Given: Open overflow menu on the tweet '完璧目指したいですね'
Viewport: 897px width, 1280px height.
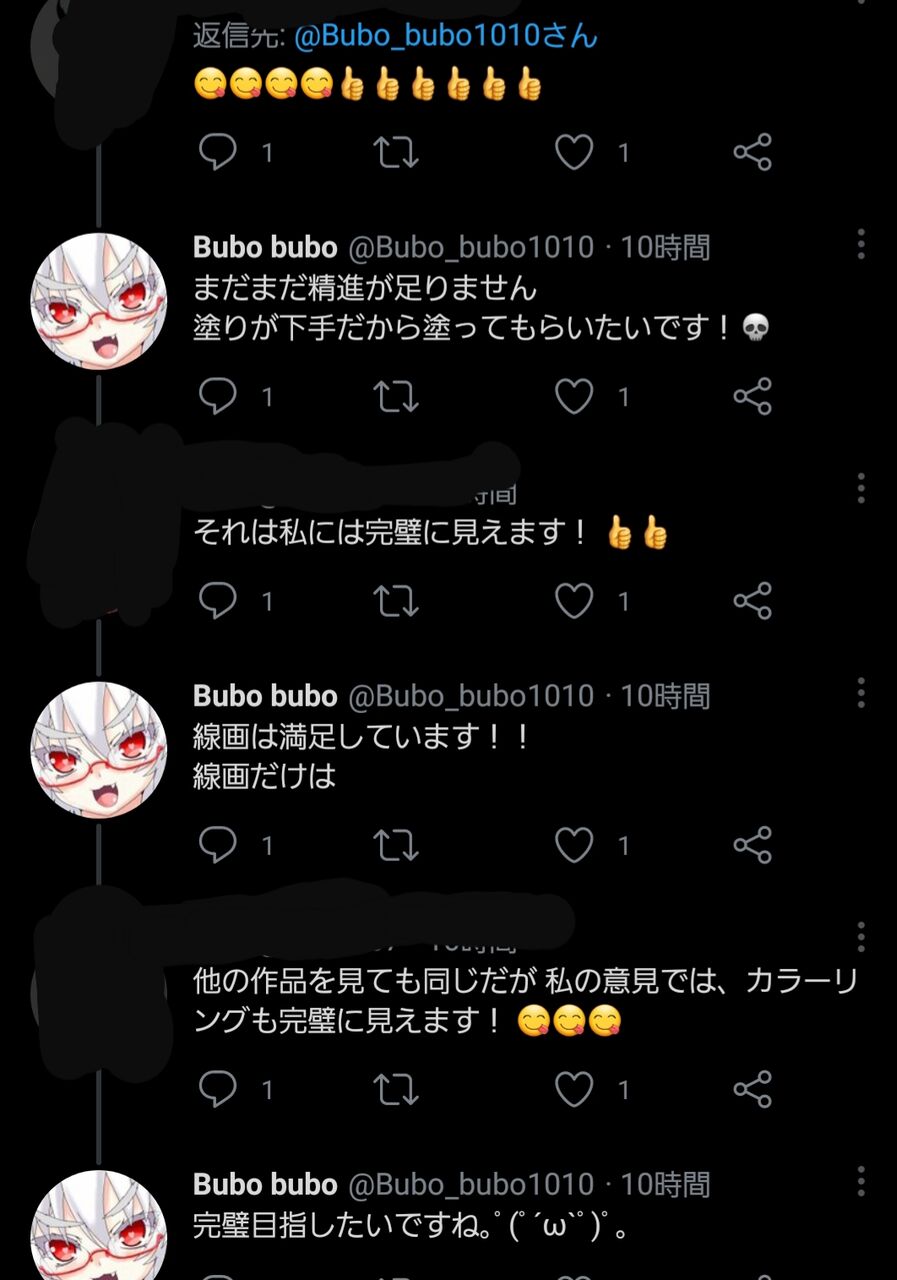Looking at the screenshot, I should 861,1182.
